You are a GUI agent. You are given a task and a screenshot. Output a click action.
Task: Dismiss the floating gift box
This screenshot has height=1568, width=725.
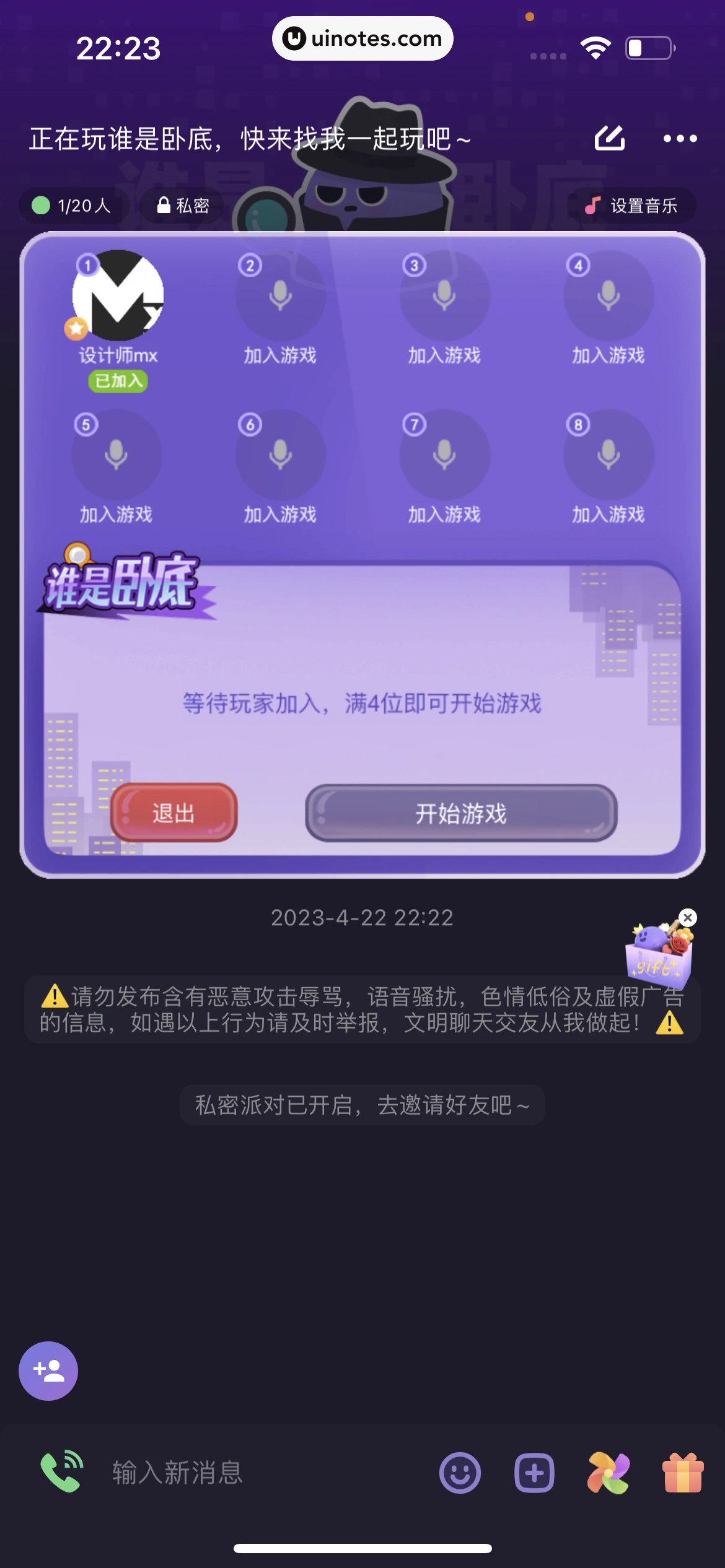pyautogui.click(x=687, y=918)
